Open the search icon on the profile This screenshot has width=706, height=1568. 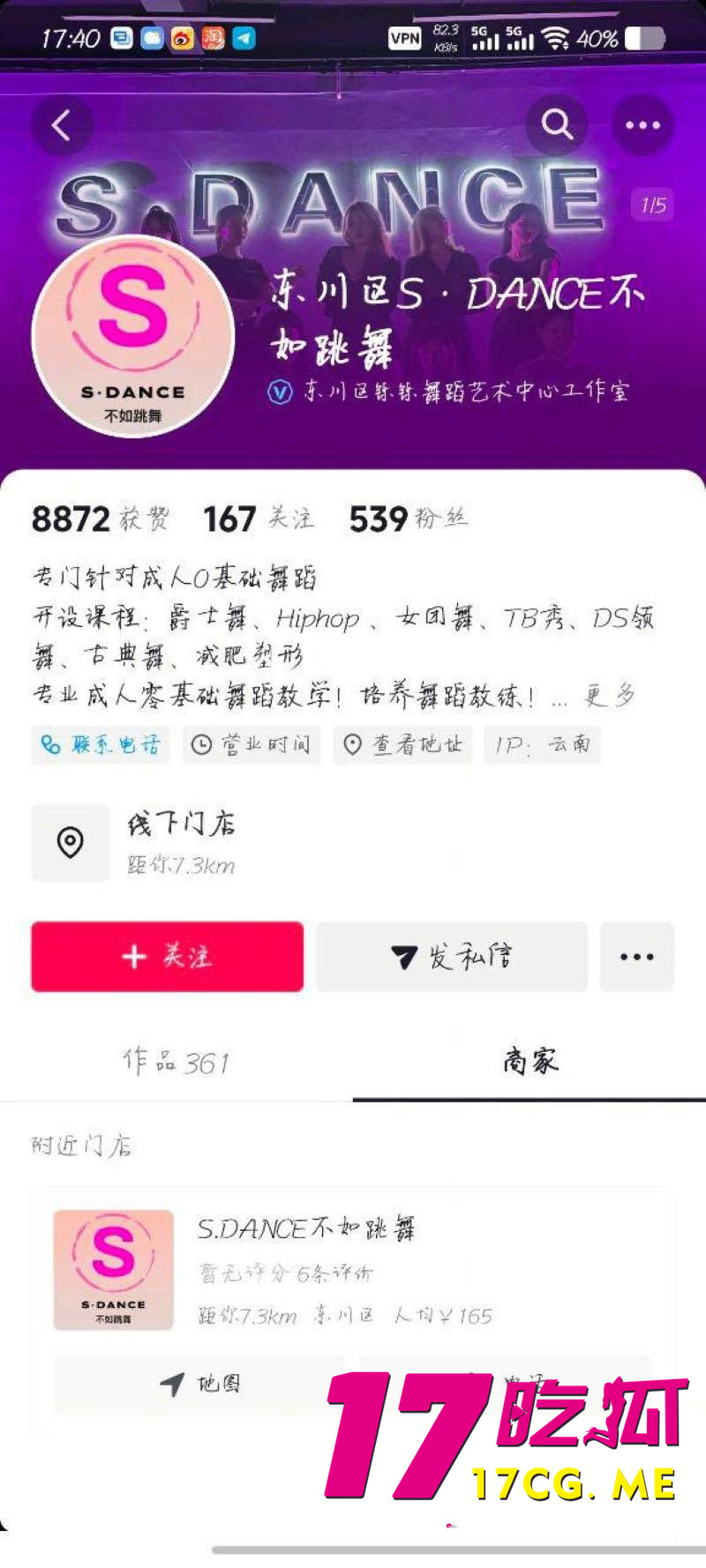point(558,124)
